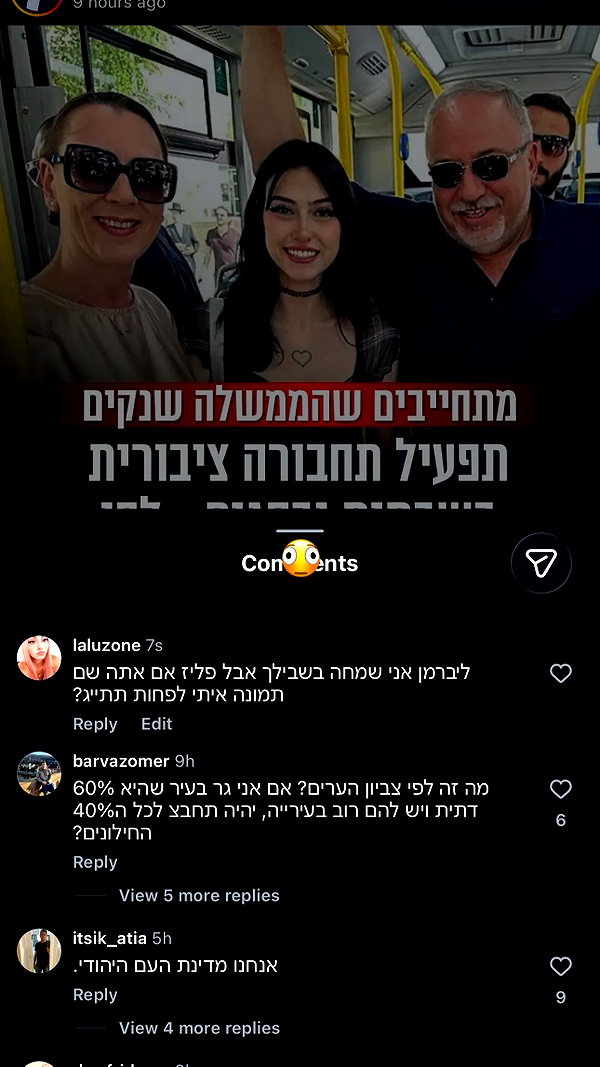Viewport: 600px width, 1067px height.
Task: Open barvazomer's profile avatar
Action: 39,774
